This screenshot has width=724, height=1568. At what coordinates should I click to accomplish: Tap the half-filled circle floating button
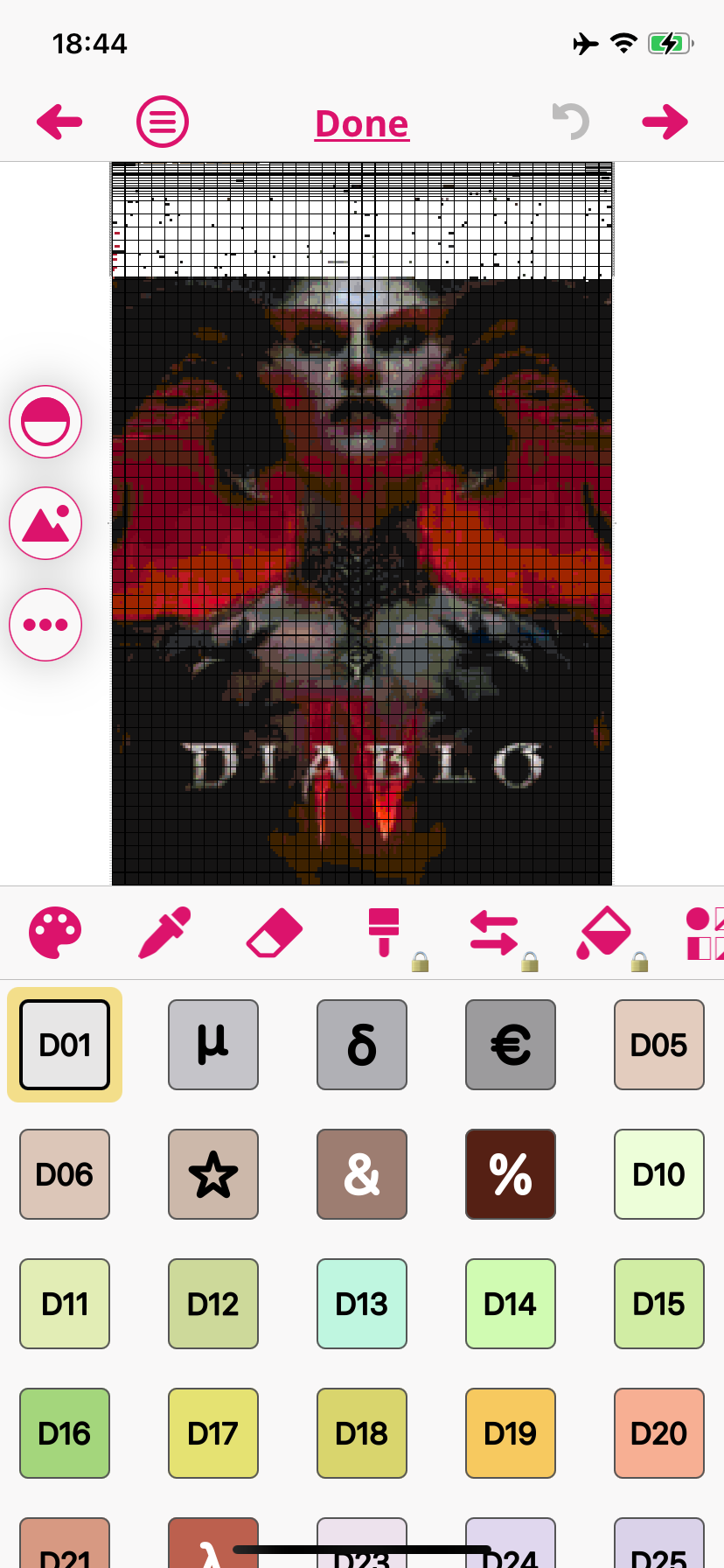point(45,422)
